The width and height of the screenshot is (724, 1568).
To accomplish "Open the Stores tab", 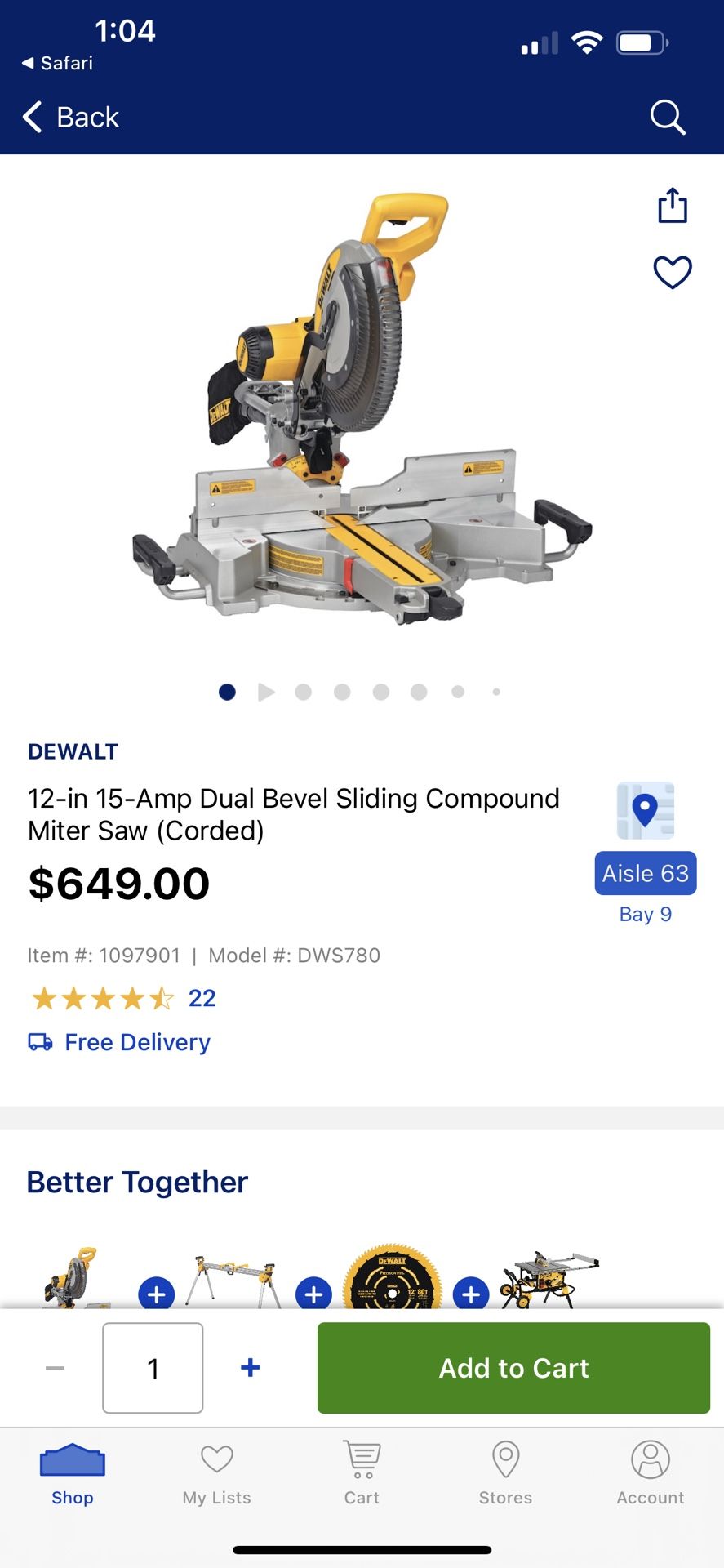I will point(505,1474).
